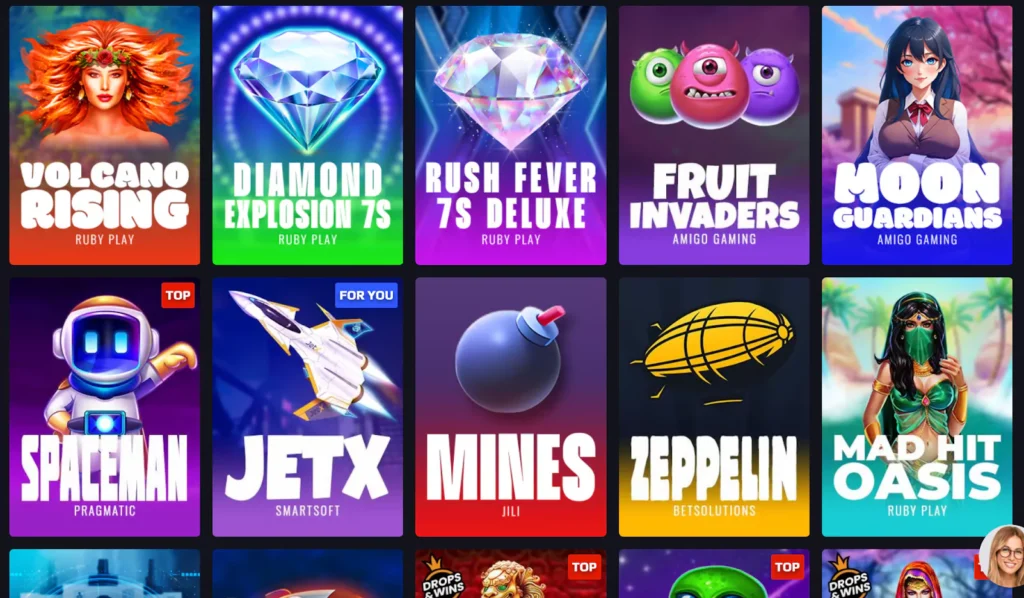Viewport: 1024px width, 598px height.
Task: Open the support chat avatar
Action: [x=1001, y=556]
